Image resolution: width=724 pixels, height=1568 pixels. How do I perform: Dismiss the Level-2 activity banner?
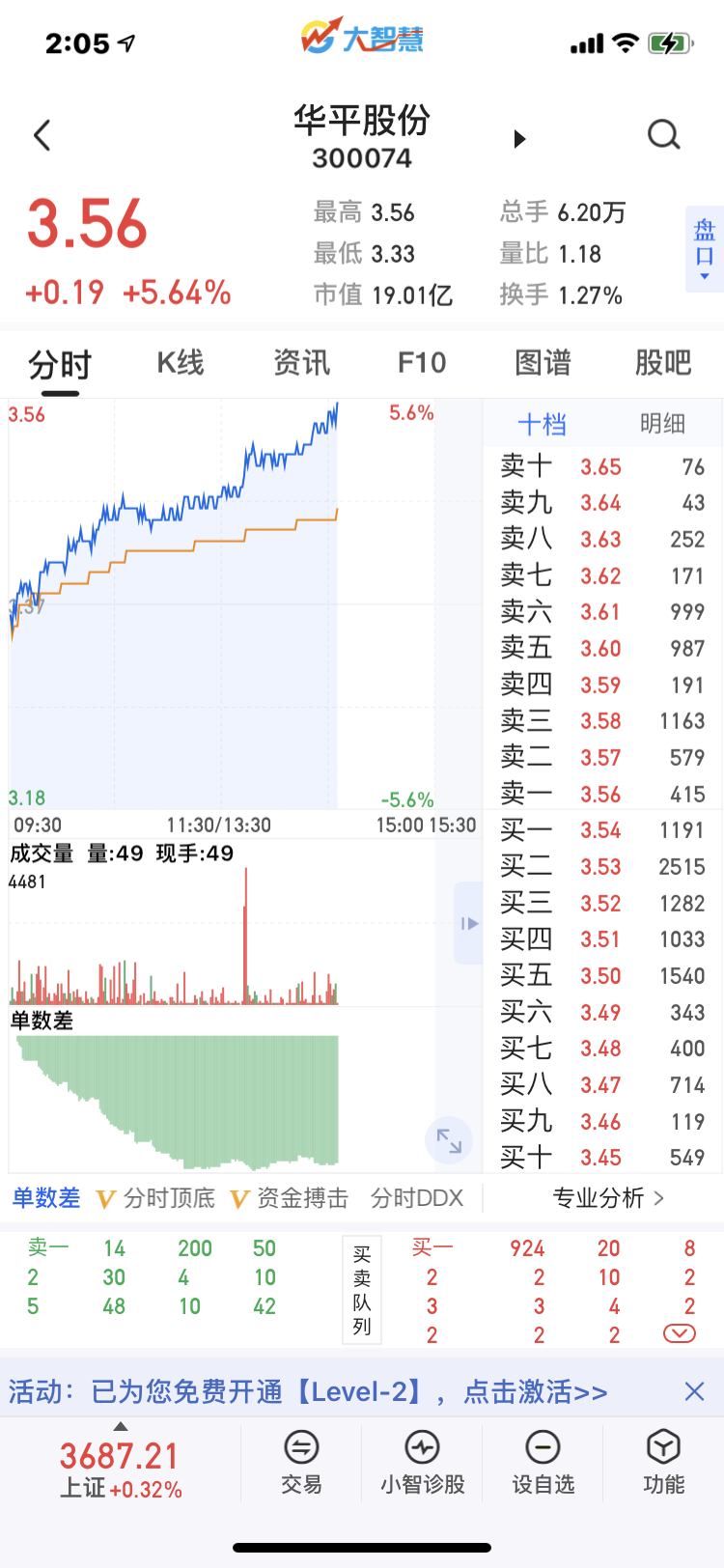(x=694, y=1391)
